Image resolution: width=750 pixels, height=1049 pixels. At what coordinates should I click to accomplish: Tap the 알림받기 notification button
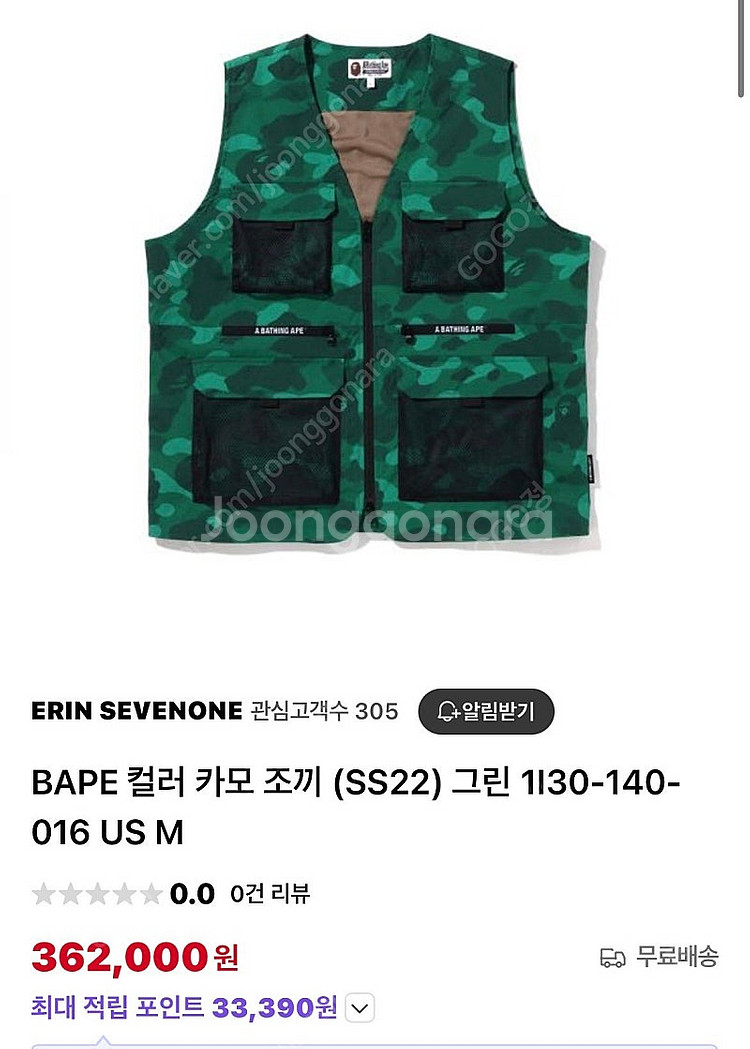click(x=485, y=711)
